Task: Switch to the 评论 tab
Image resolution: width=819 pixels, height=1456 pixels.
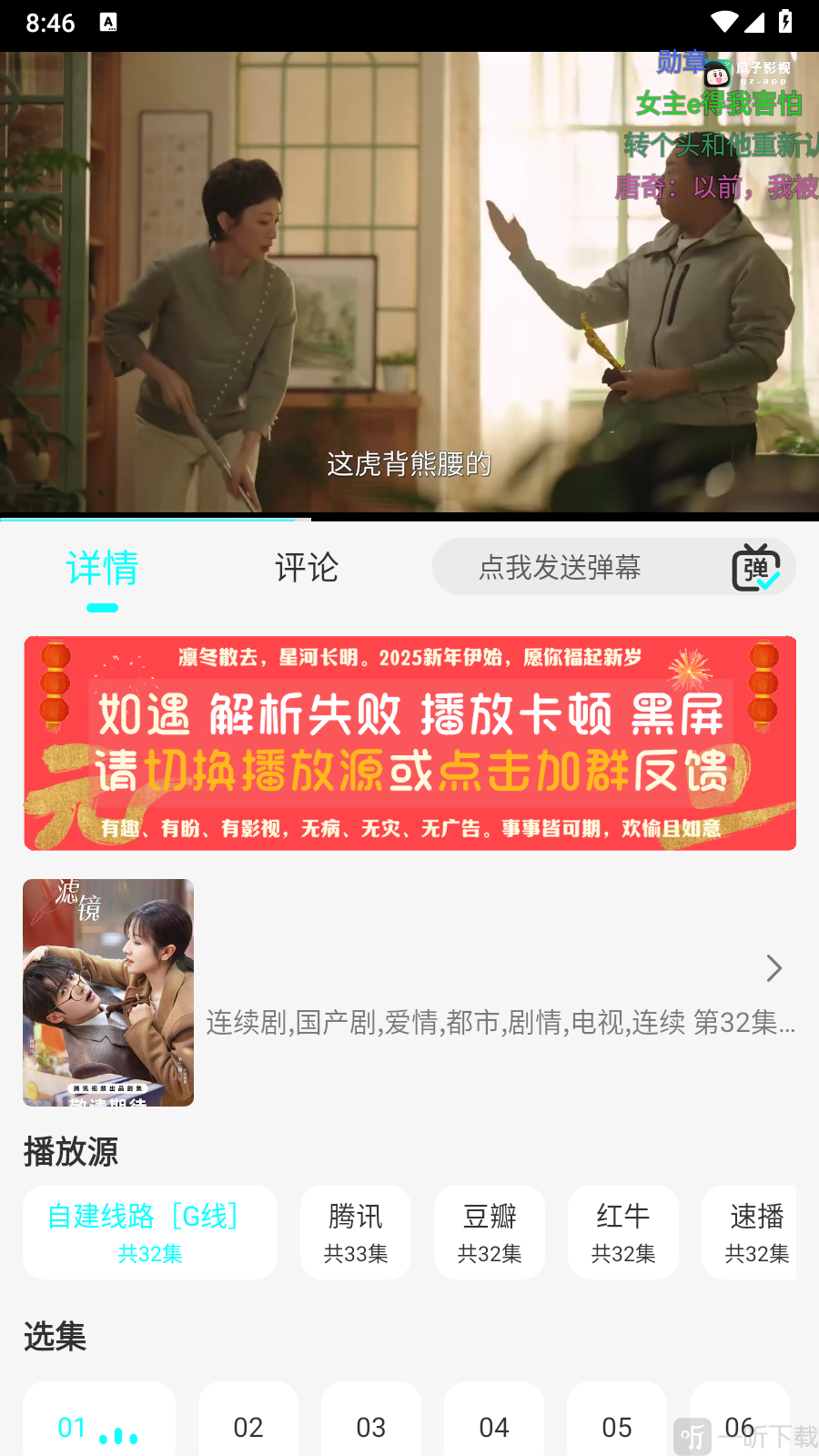Action: 307,568
